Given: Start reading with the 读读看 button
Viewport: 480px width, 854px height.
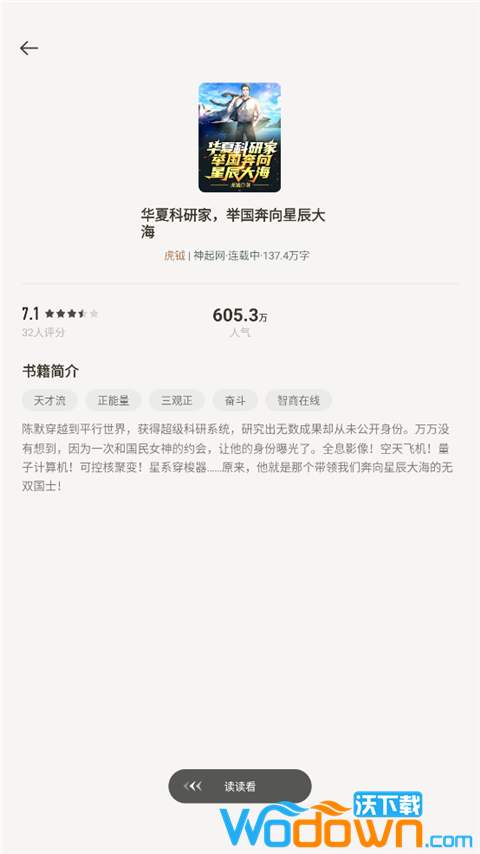Looking at the screenshot, I should click(240, 786).
